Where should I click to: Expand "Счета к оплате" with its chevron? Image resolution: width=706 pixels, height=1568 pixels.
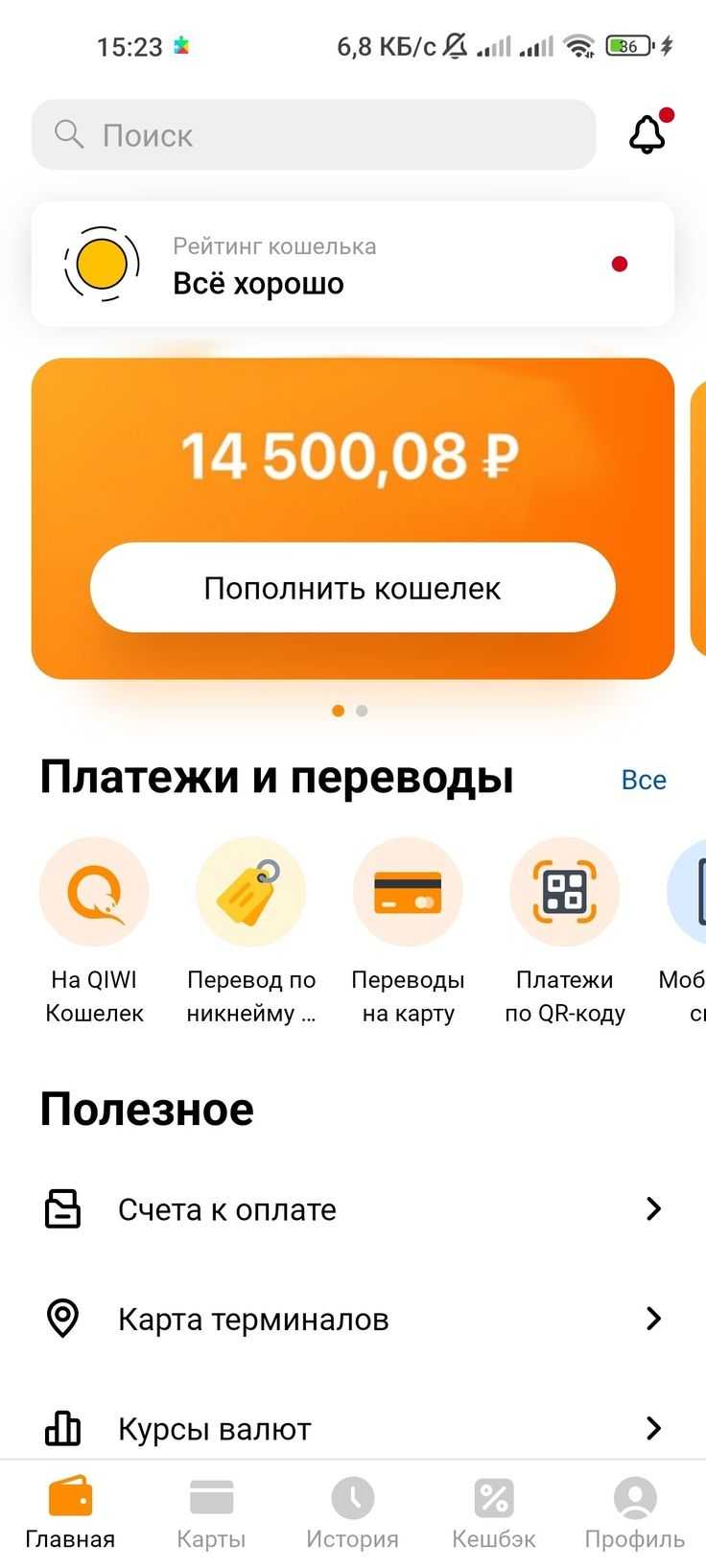(653, 1208)
